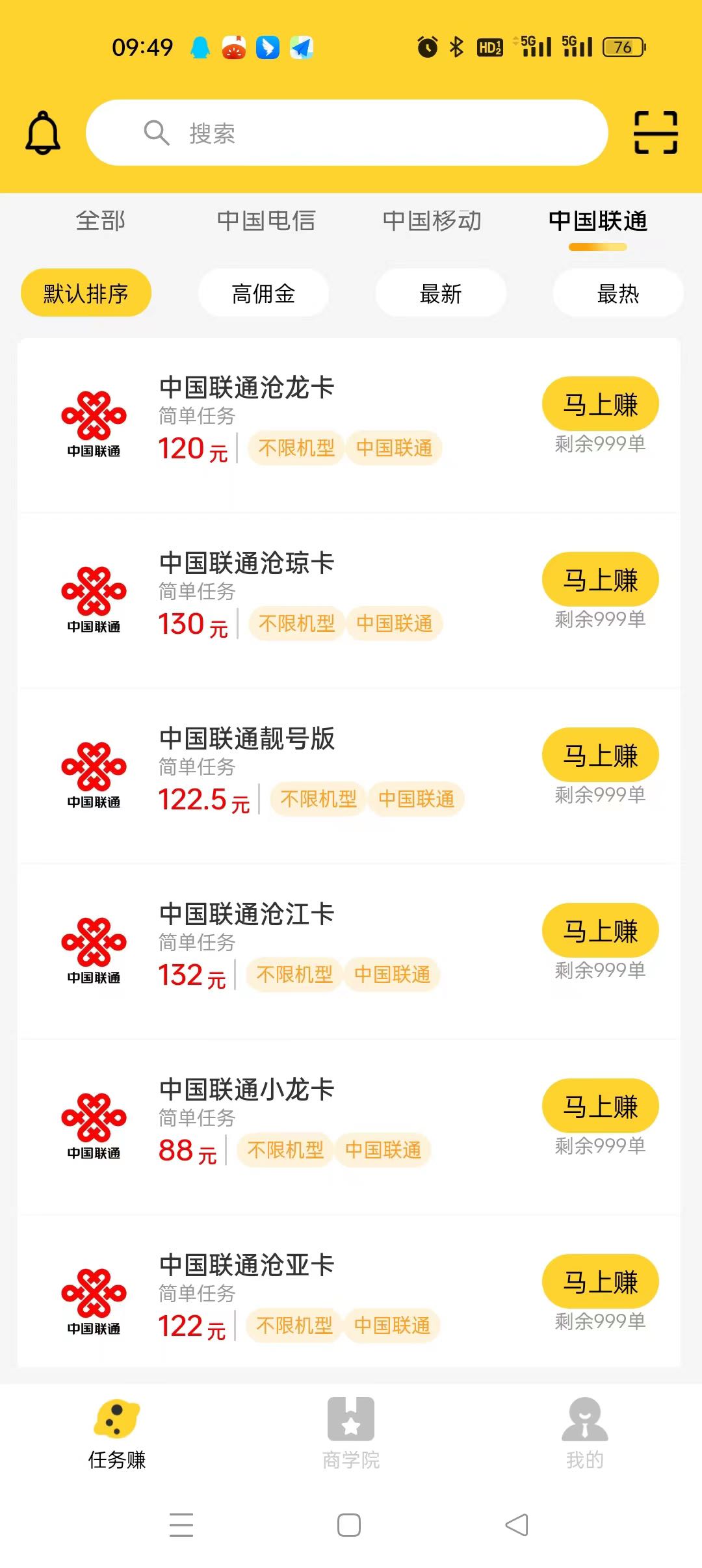
Task: Tap 马上赚 for 中国联通沧琼卡
Action: (600, 580)
